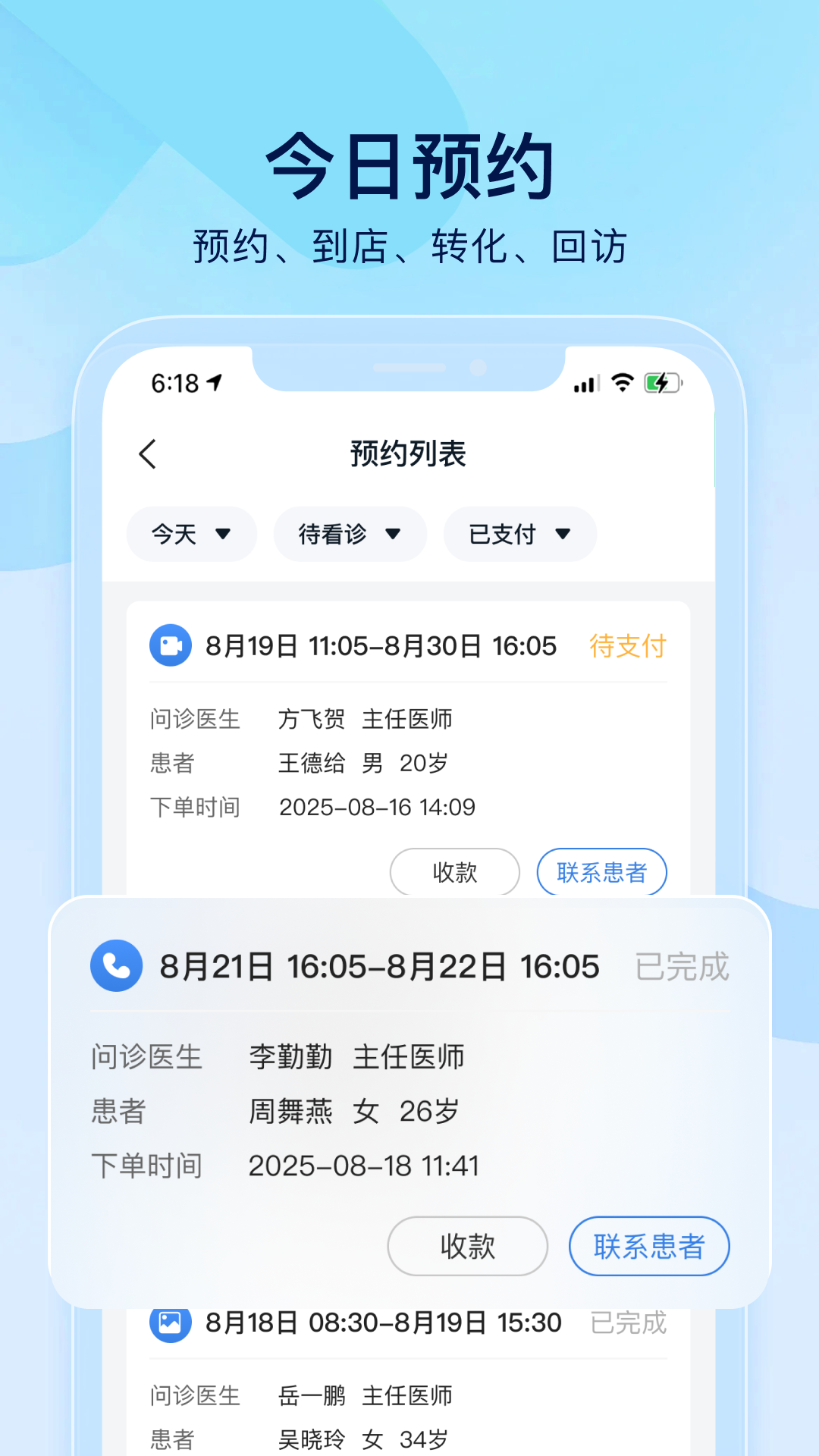Expand the 待看诊 status filter
Screen dimensions: 819x1456
click(350, 535)
